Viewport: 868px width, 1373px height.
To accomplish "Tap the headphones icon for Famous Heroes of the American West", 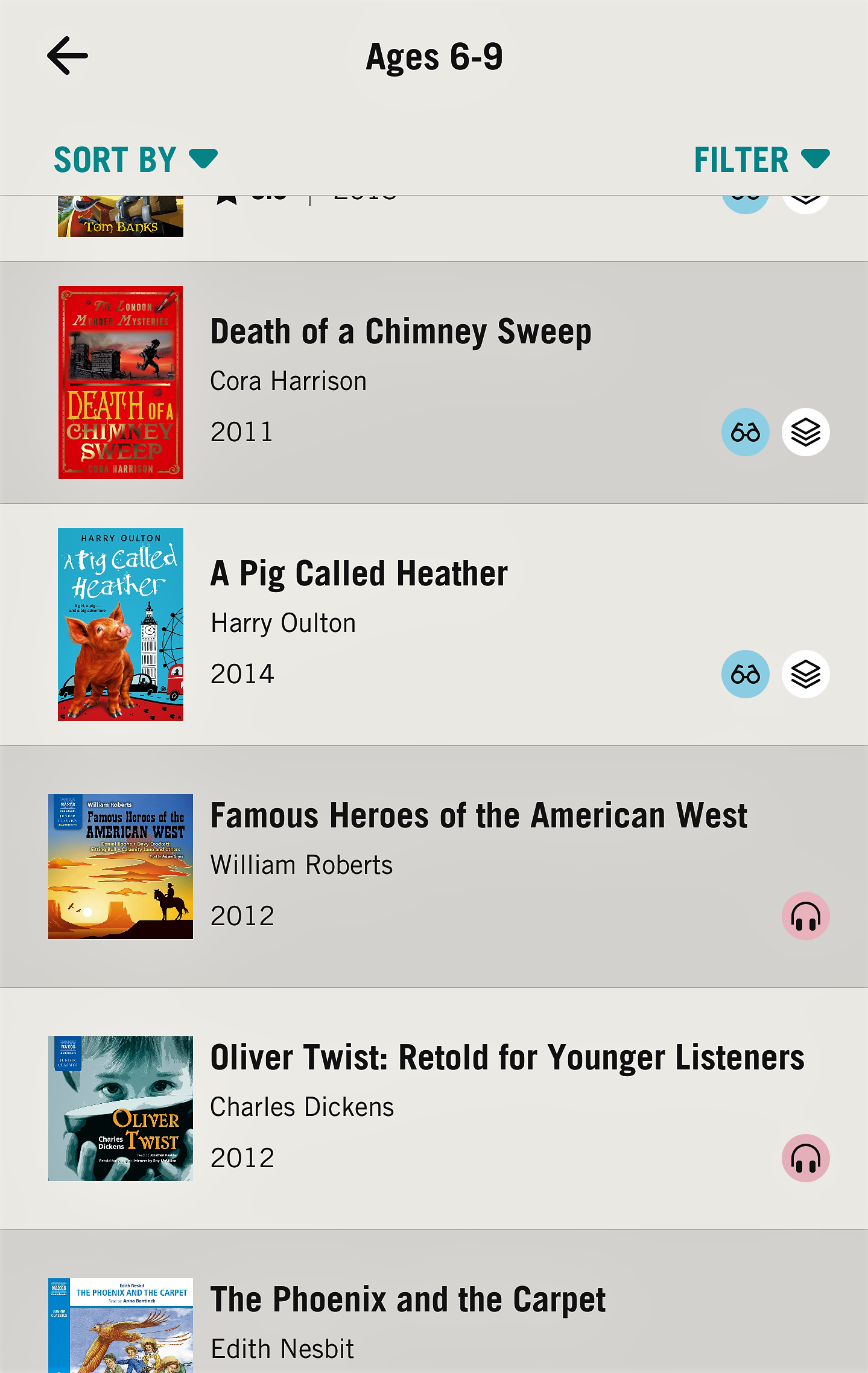I will pos(805,916).
